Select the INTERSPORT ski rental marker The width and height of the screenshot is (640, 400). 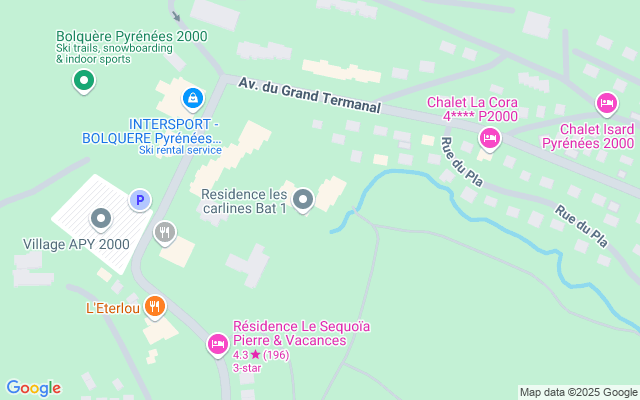point(192,98)
